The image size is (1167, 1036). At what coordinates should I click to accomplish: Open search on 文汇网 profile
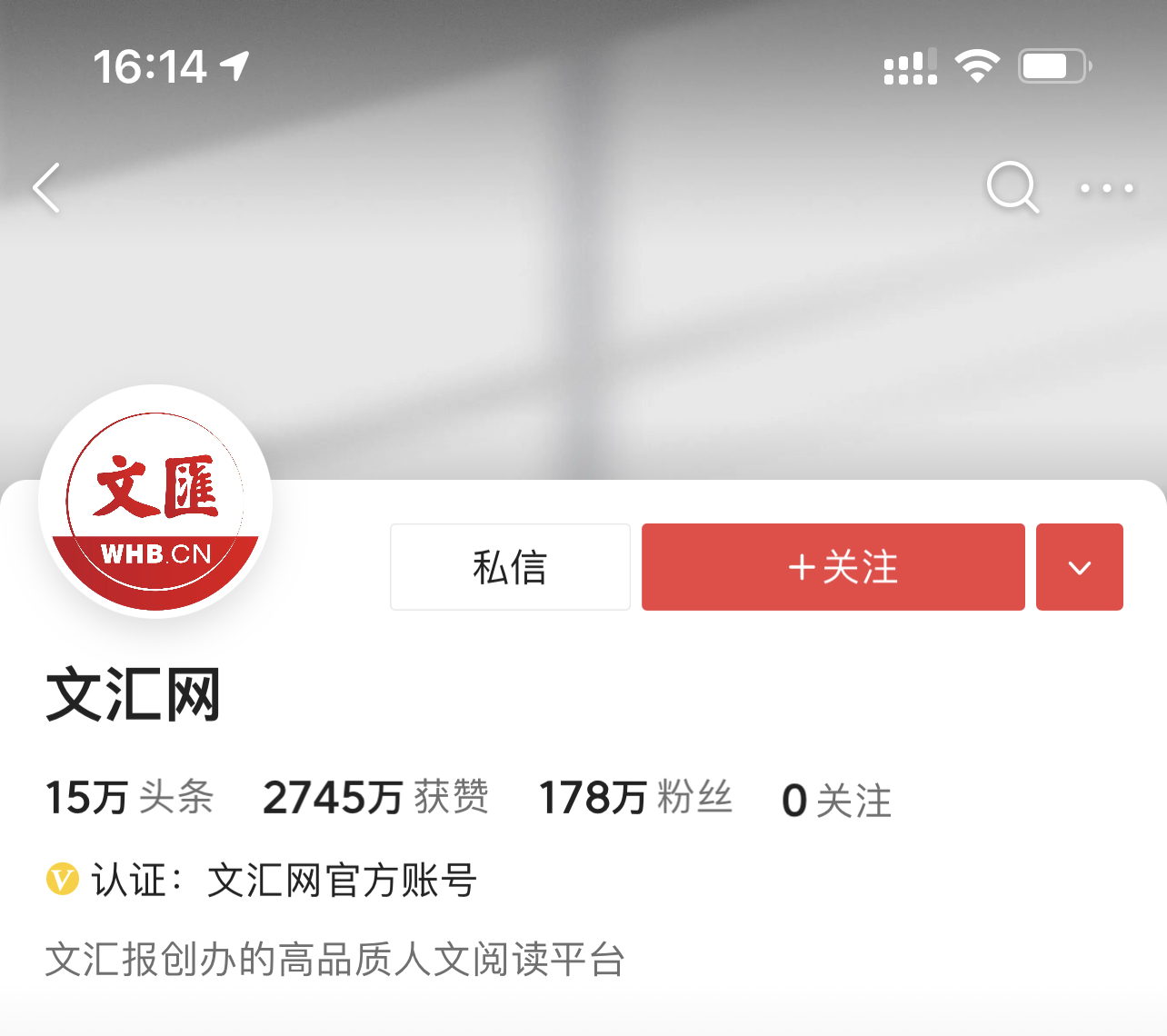point(1012,187)
